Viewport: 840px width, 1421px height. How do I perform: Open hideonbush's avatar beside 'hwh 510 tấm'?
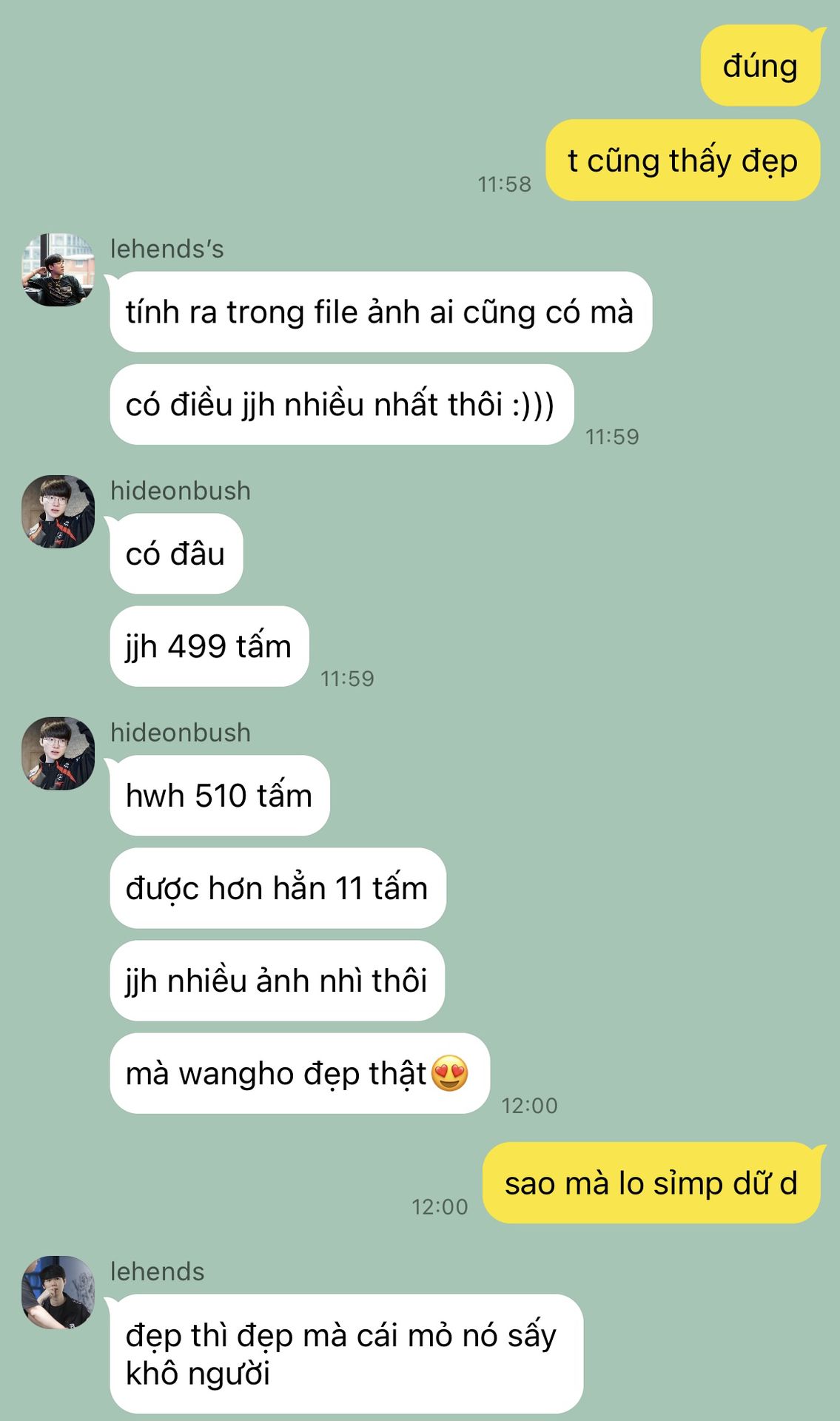coord(58,753)
